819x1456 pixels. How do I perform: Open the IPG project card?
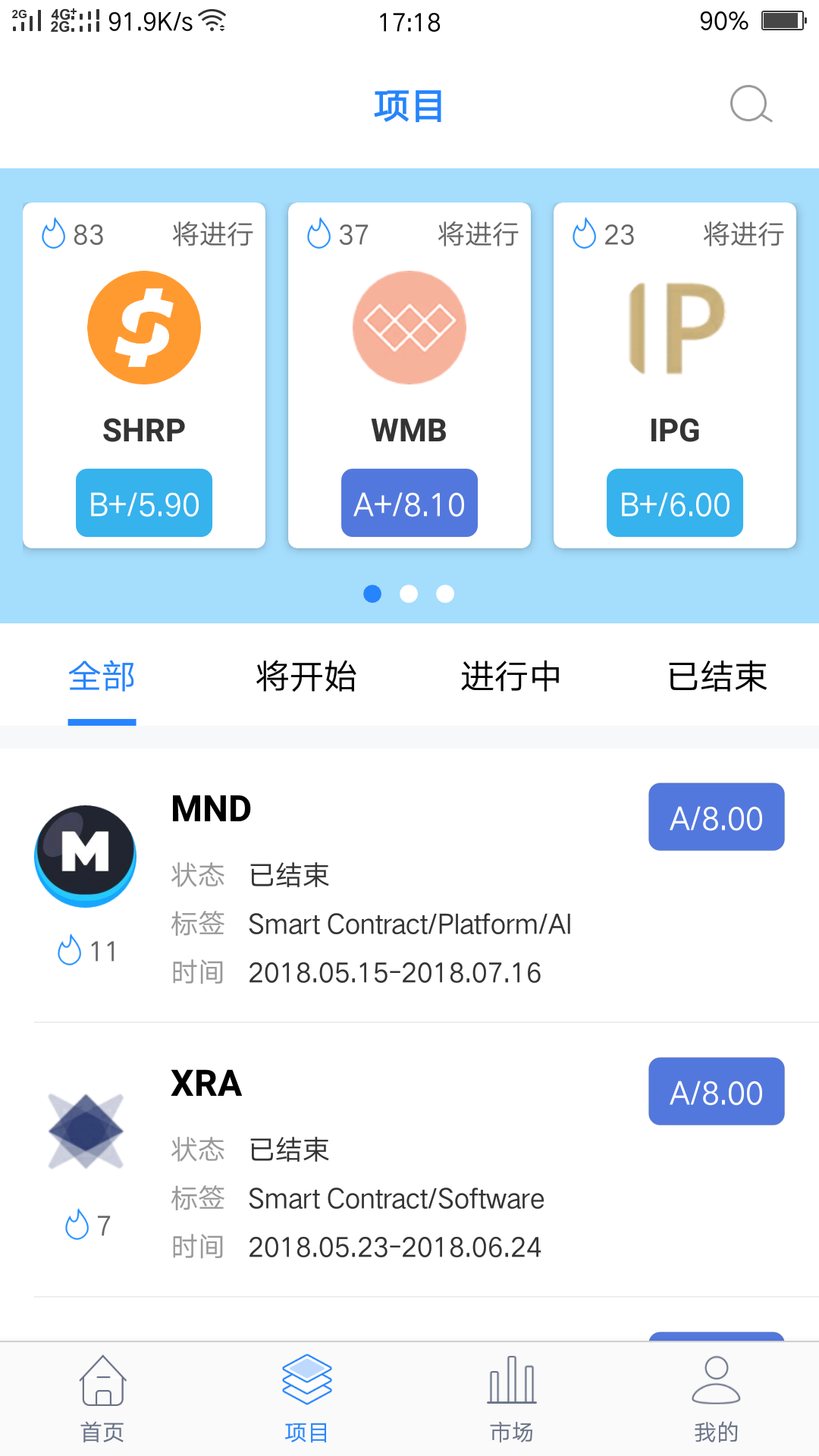pyautogui.click(x=675, y=375)
